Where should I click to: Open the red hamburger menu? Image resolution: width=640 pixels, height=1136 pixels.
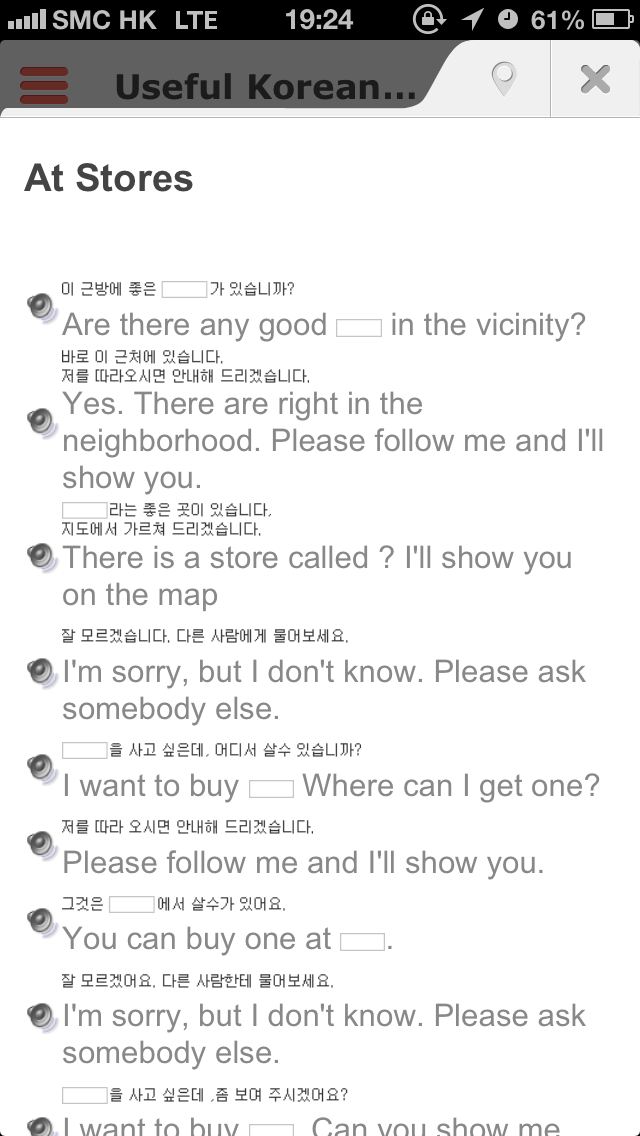pyautogui.click(x=44, y=85)
